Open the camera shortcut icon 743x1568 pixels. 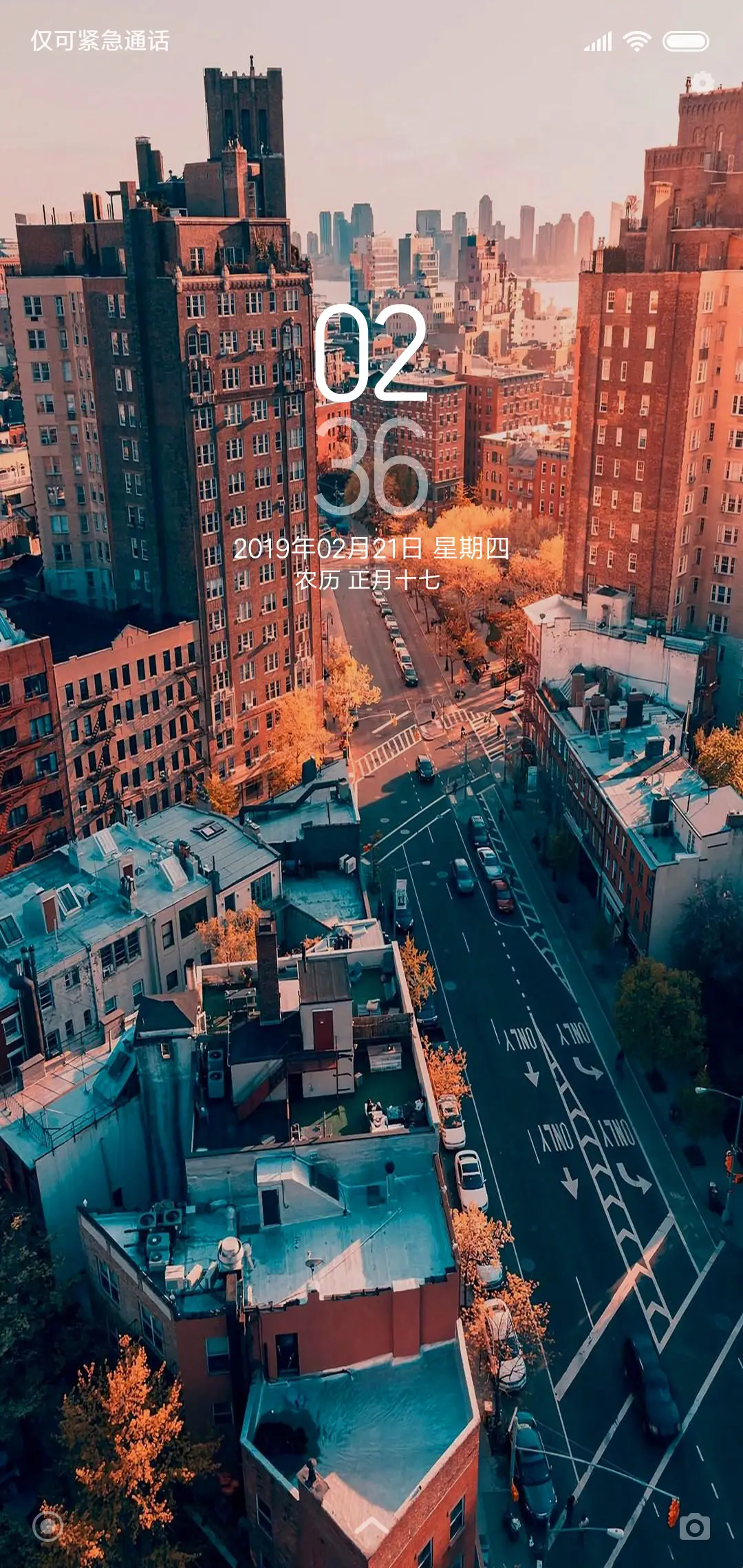click(694, 1527)
